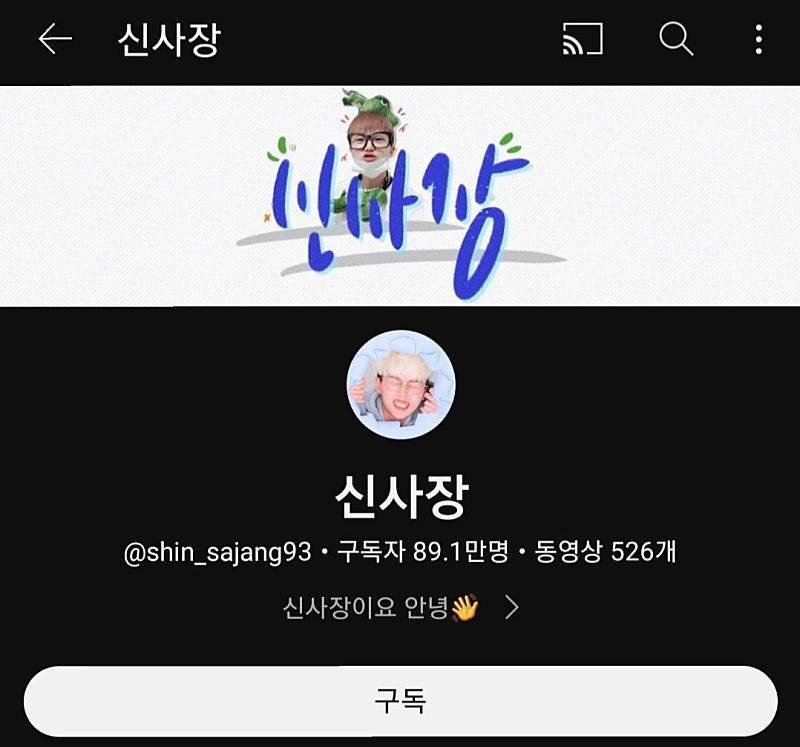Search within the channel
The image size is (800, 747).
click(x=676, y=39)
